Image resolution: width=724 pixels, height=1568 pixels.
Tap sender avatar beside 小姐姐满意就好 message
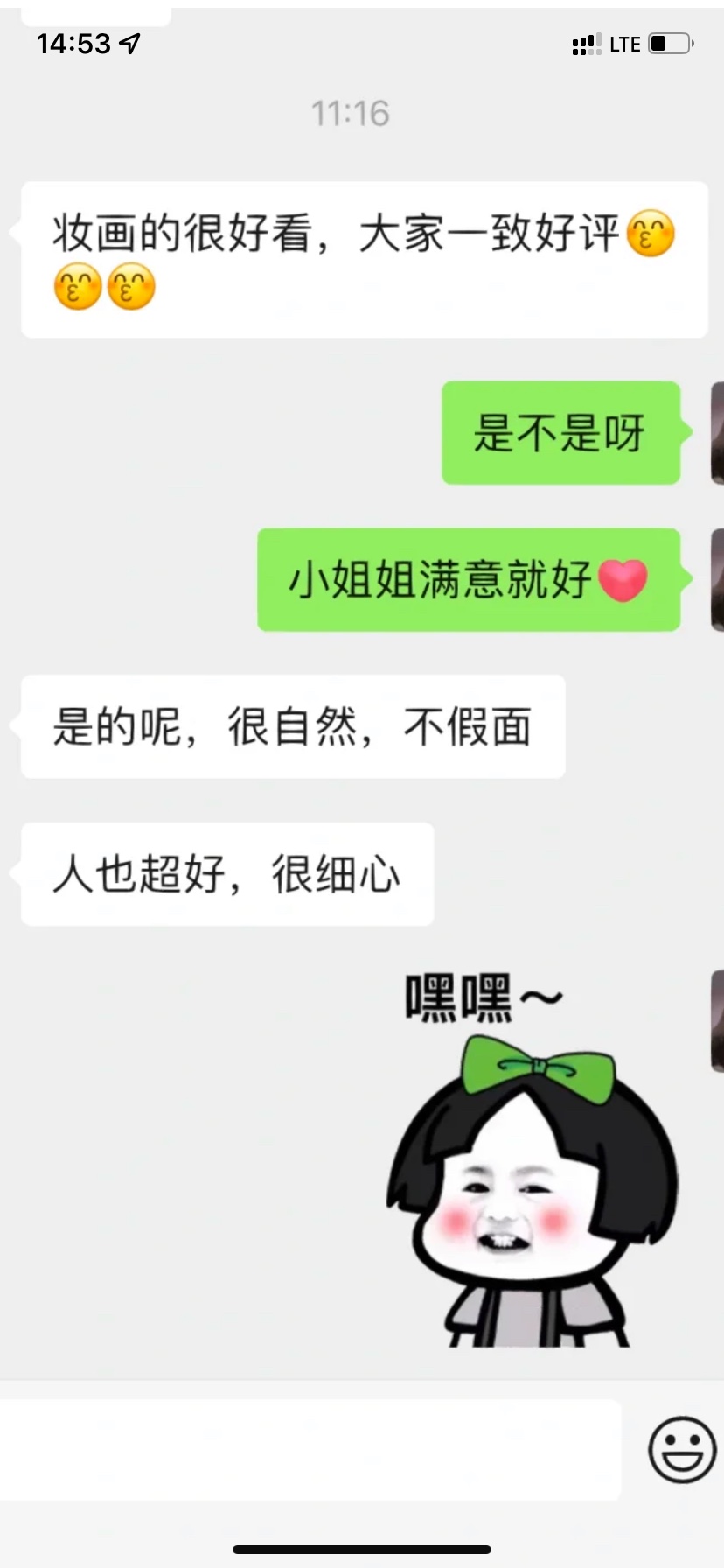[717, 579]
